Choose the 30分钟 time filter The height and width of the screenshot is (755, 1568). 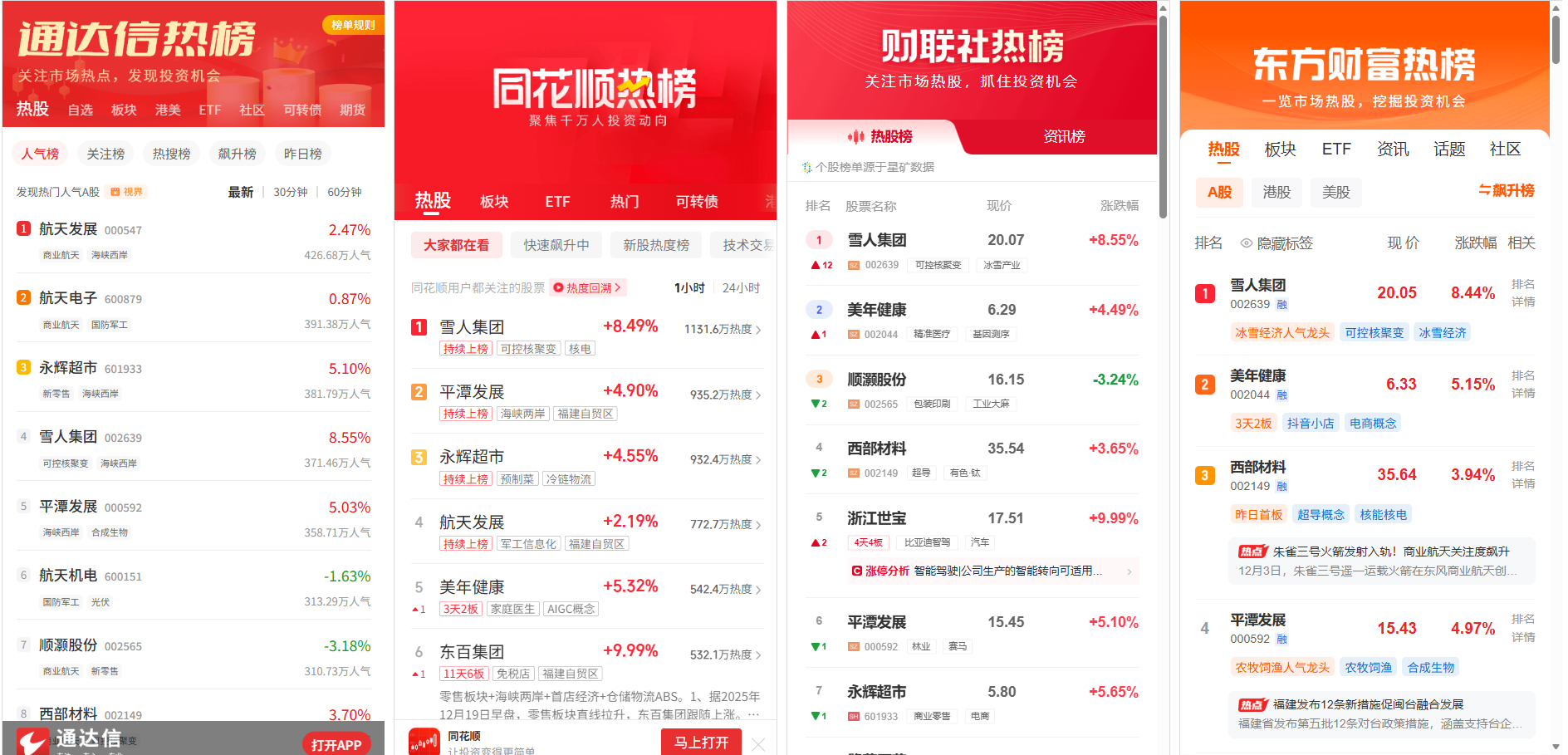(x=290, y=192)
